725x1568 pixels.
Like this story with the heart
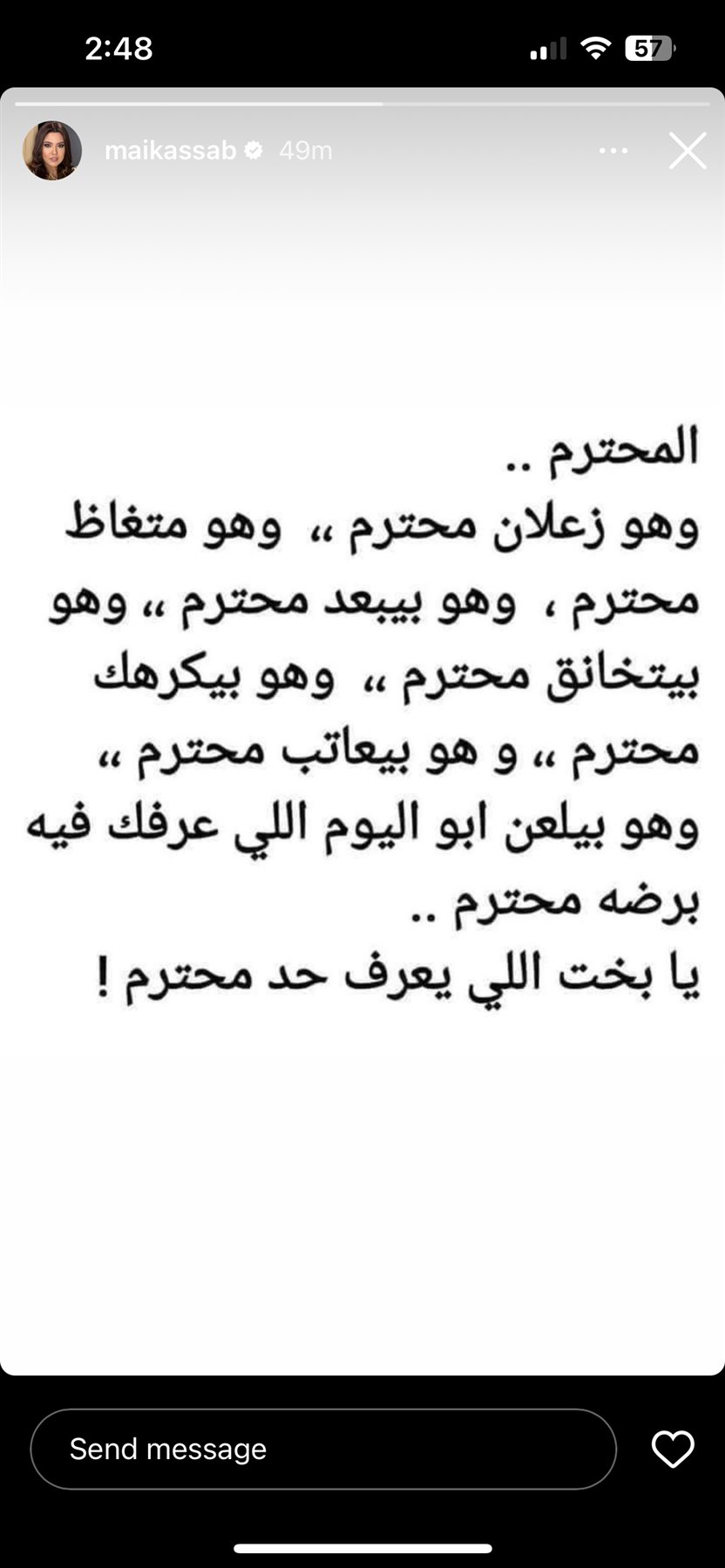673,1449
